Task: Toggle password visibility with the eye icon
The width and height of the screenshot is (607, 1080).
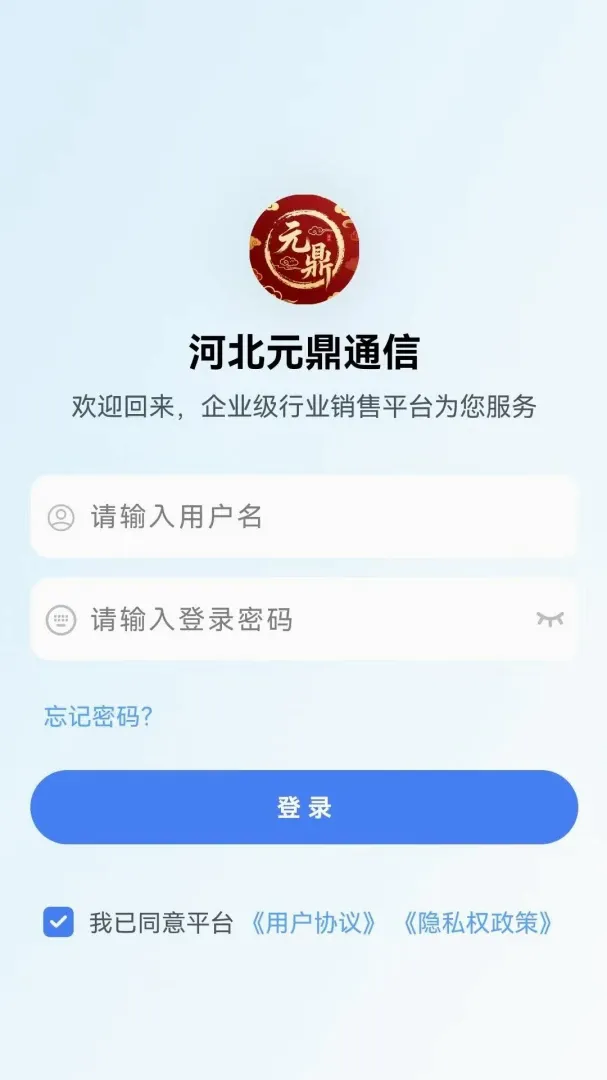Action: click(550, 619)
